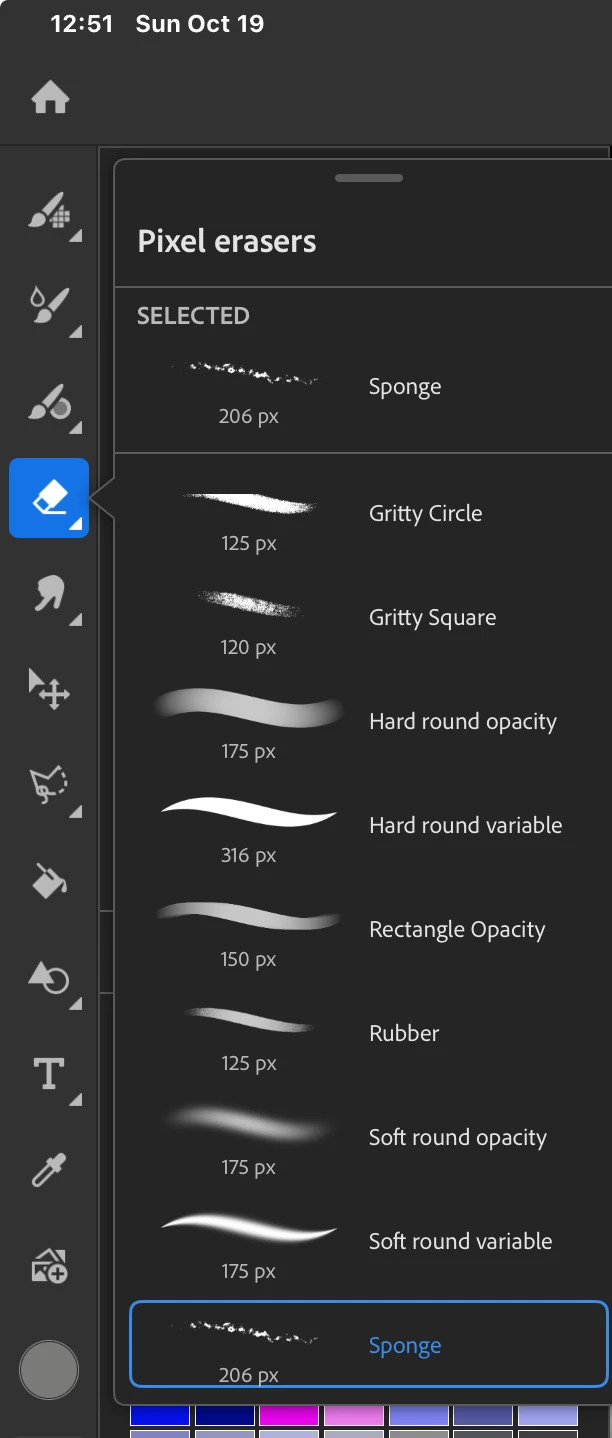Select the text tool
This screenshot has width=612, height=1438.
[49, 1074]
